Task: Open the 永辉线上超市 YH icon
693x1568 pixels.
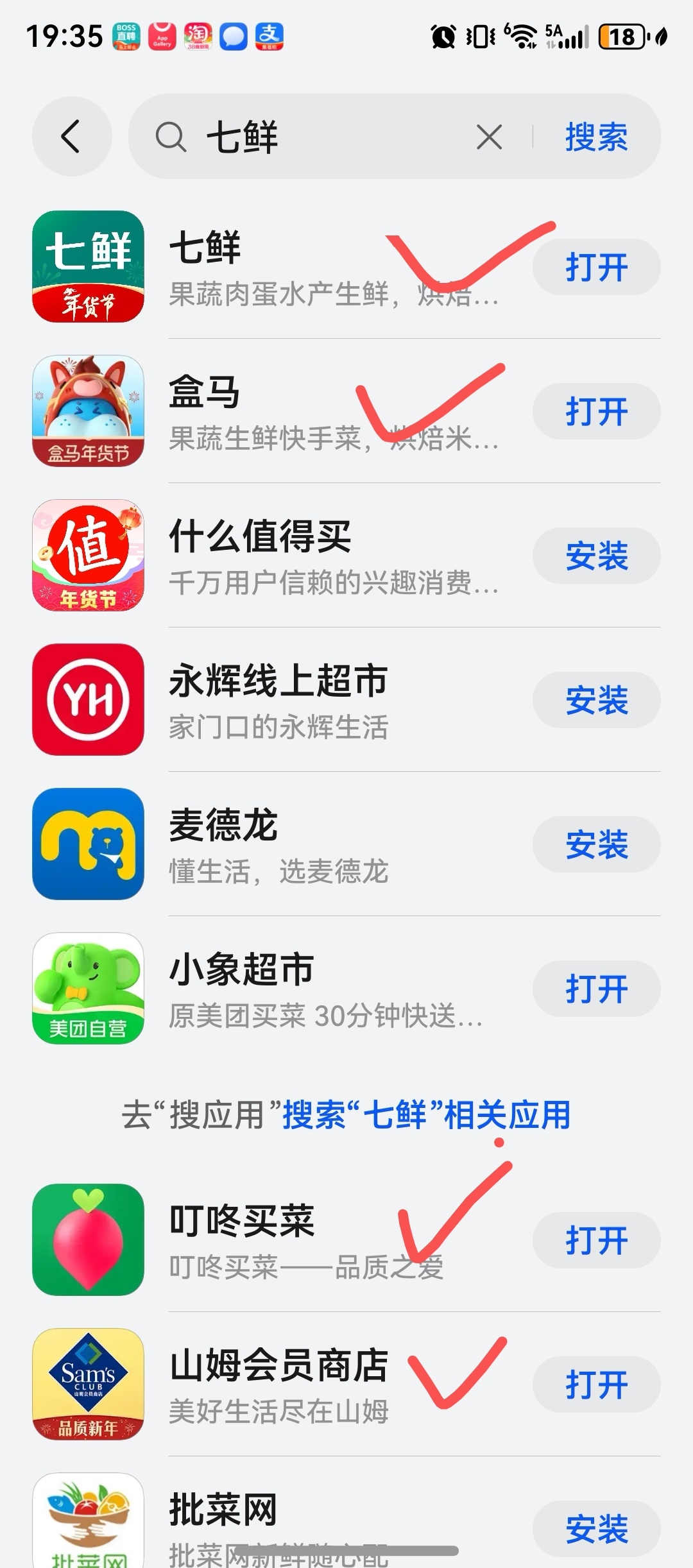Action: (89, 700)
